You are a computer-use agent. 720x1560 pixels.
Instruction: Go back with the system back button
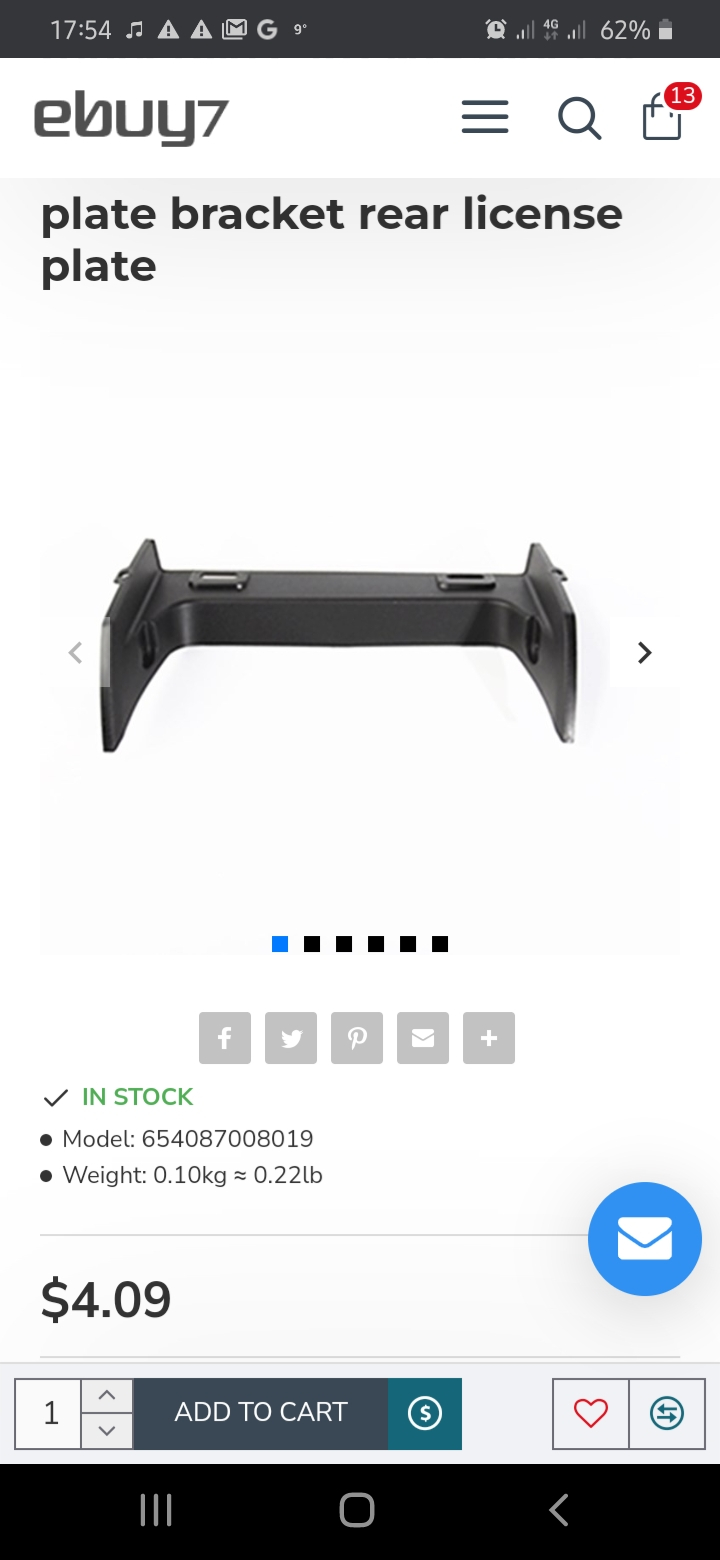[x=559, y=1510]
